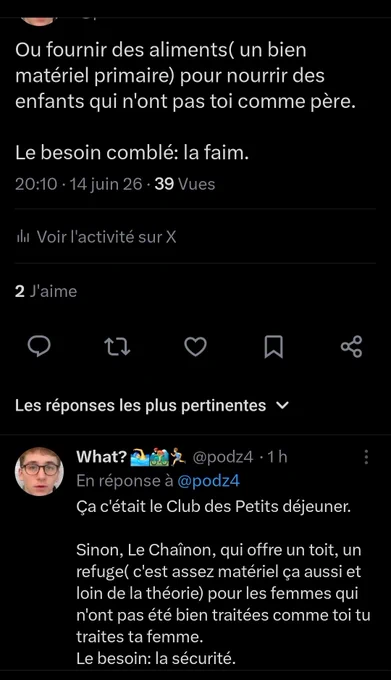
Task: Open the overflow menu on What?'s reply
Action: coord(366,457)
